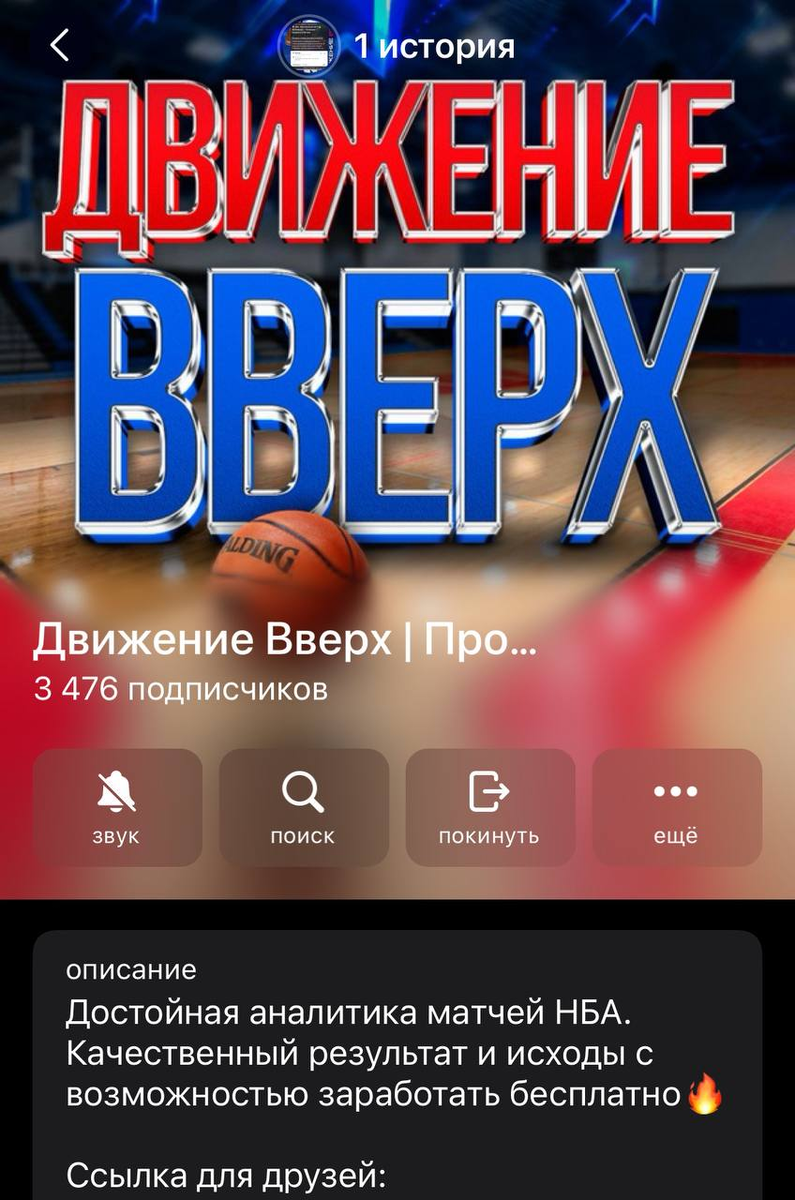The height and width of the screenshot is (1200, 795).
Task: Leave the channel via покинуть
Action: click(489, 808)
